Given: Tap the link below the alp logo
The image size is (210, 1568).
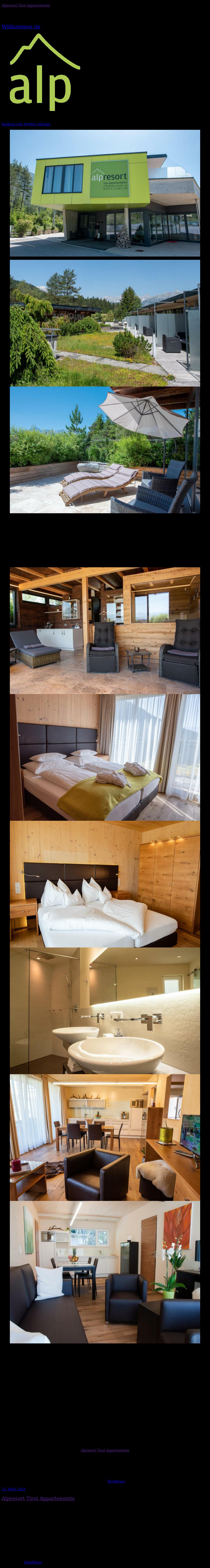Looking at the screenshot, I should [x=26, y=124].
